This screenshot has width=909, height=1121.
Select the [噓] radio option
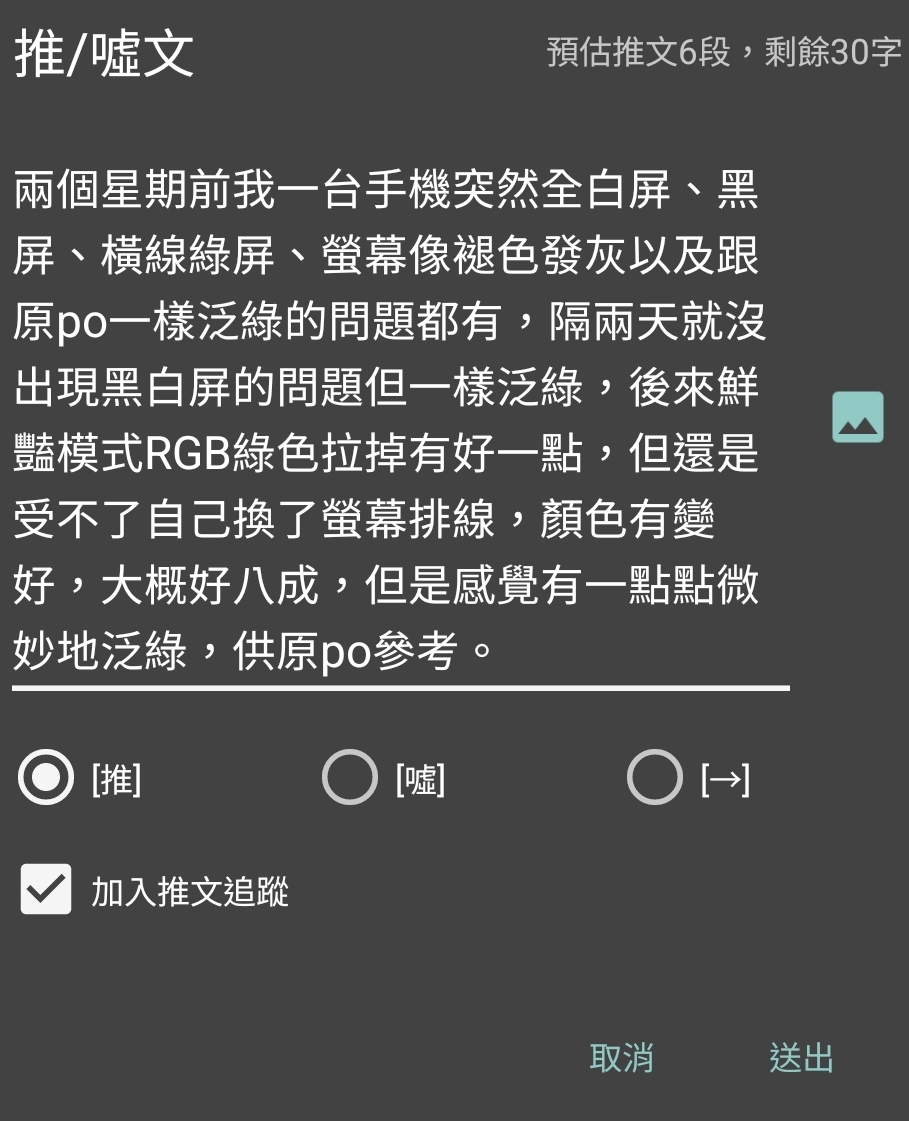[x=350, y=777]
